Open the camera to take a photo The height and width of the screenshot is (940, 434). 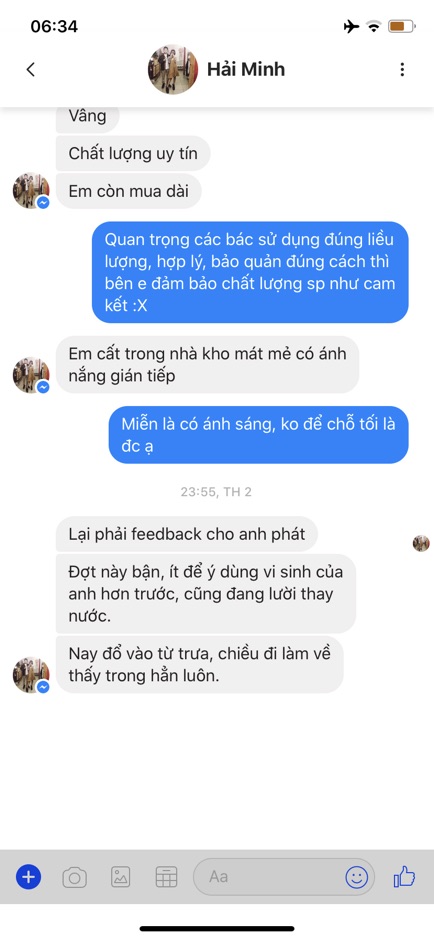tap(75, 878)
